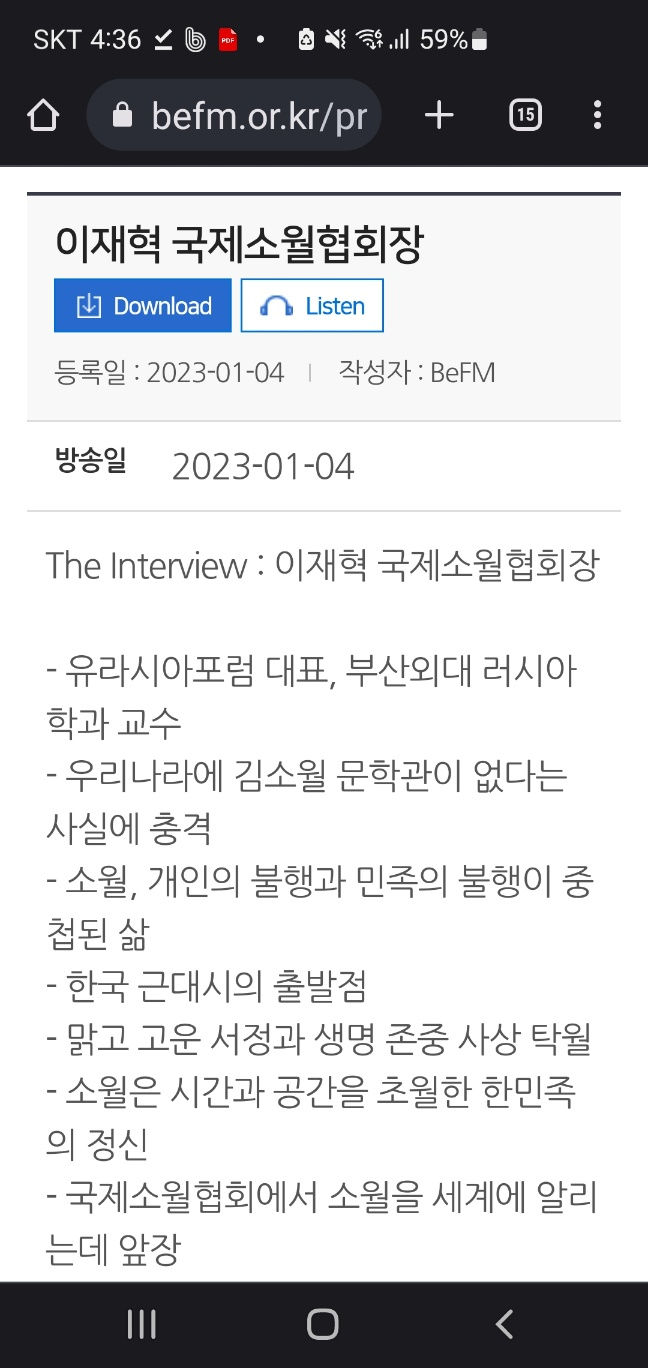Go back using the navigation bar
This screenshot has width=648, height=1368.
505,1325
